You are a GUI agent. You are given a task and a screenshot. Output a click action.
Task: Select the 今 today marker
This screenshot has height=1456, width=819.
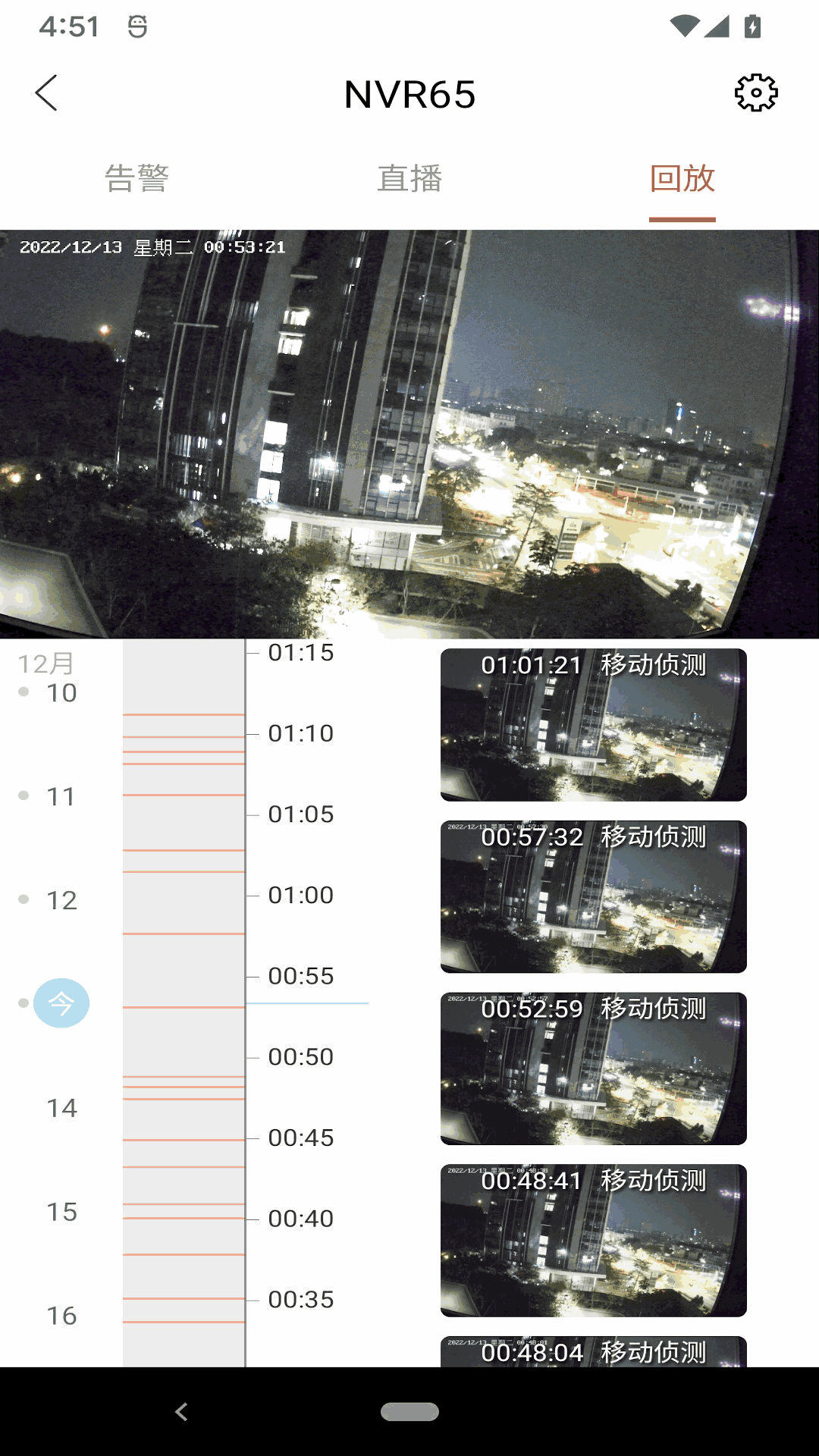click(61, 1003)
